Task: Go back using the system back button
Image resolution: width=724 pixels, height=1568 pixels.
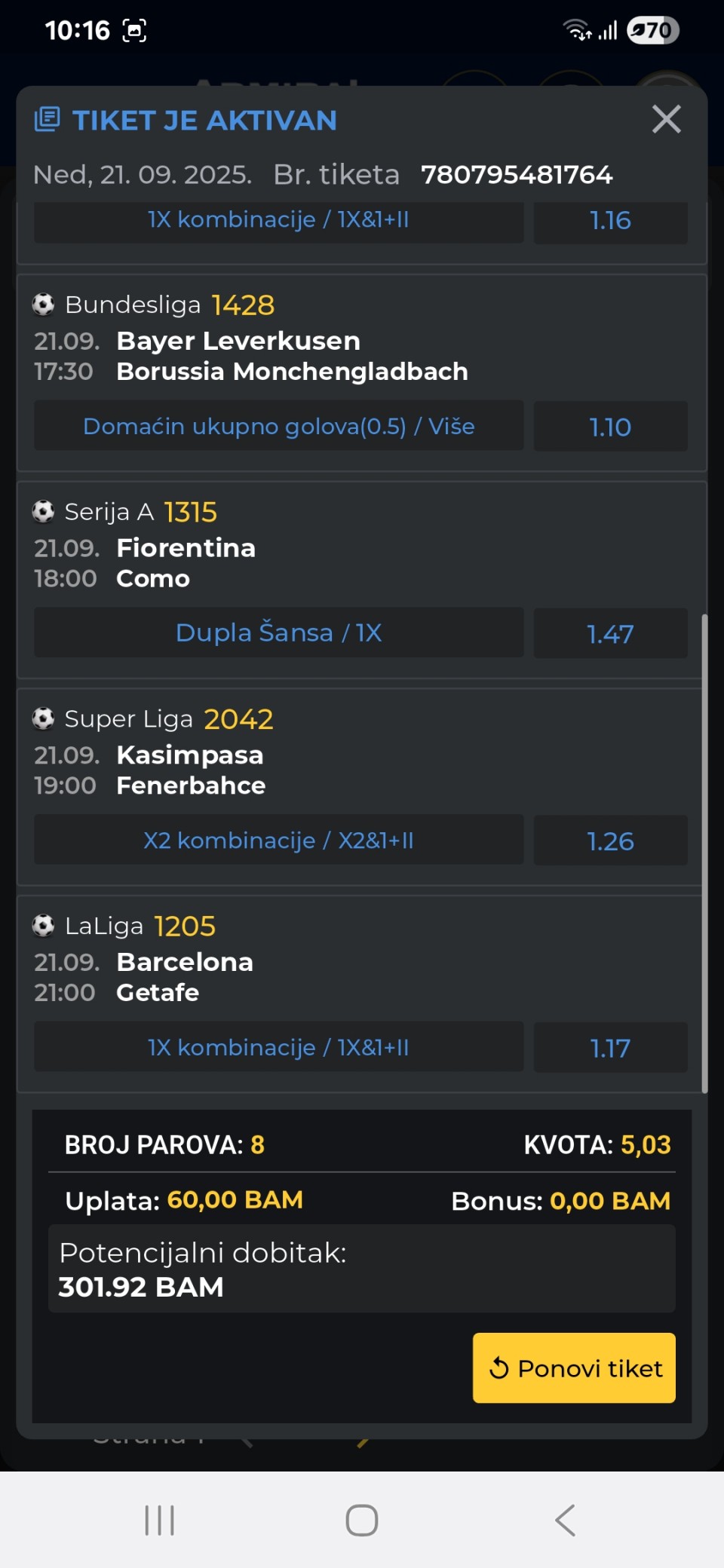Action: point(565,1520)
